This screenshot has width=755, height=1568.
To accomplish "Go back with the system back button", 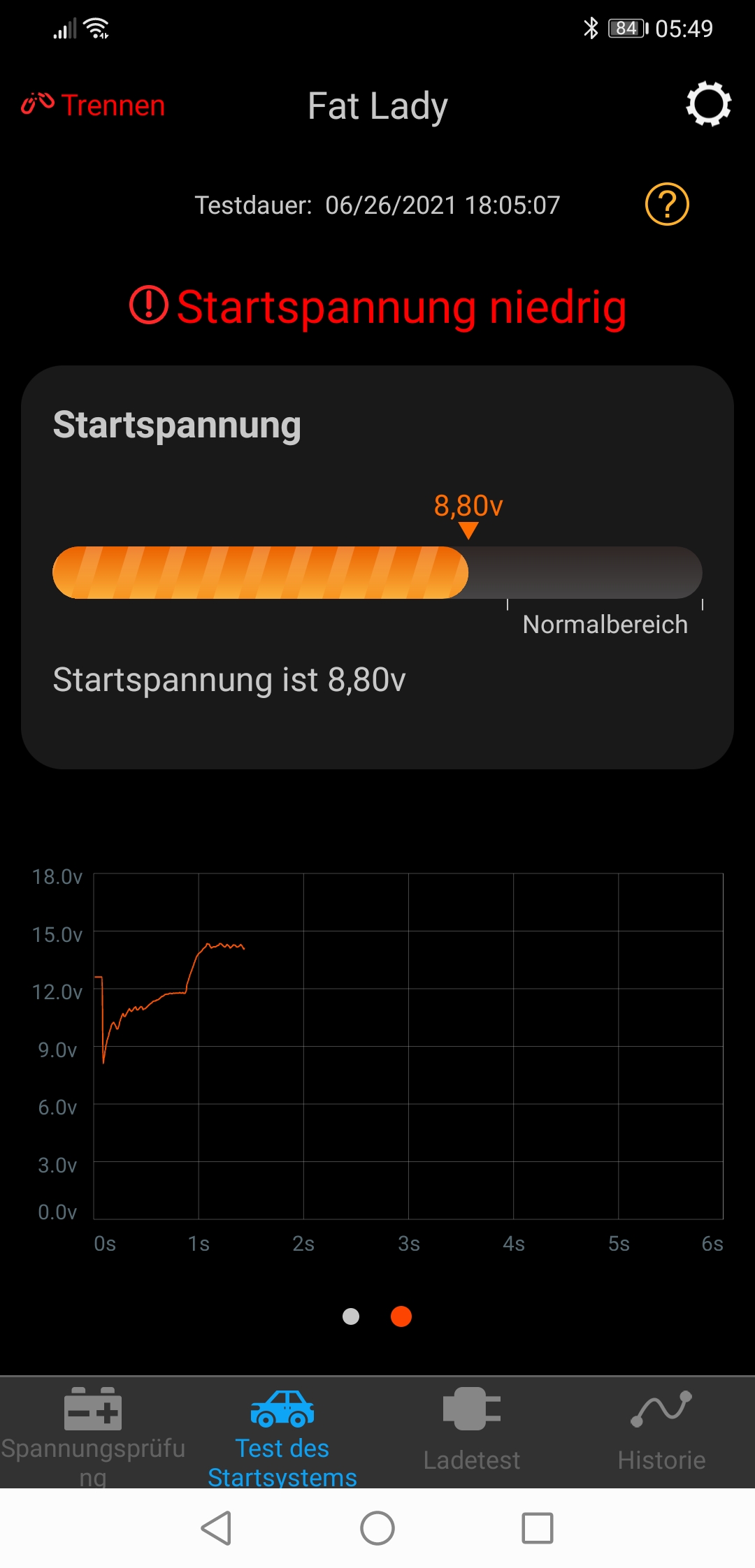I will coord(217,1528).
